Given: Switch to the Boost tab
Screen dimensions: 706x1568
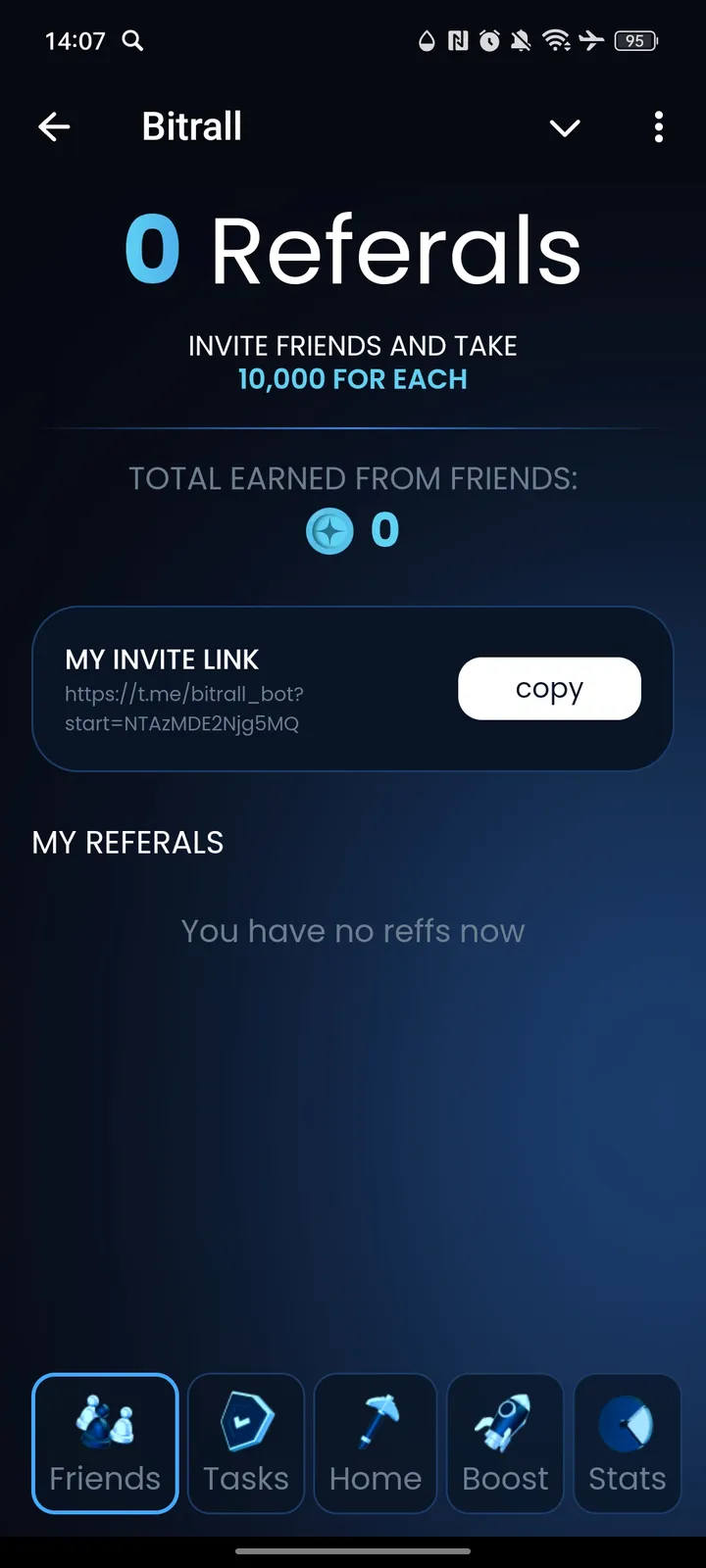Looking at the screenshot, I should coord(505,1444).
